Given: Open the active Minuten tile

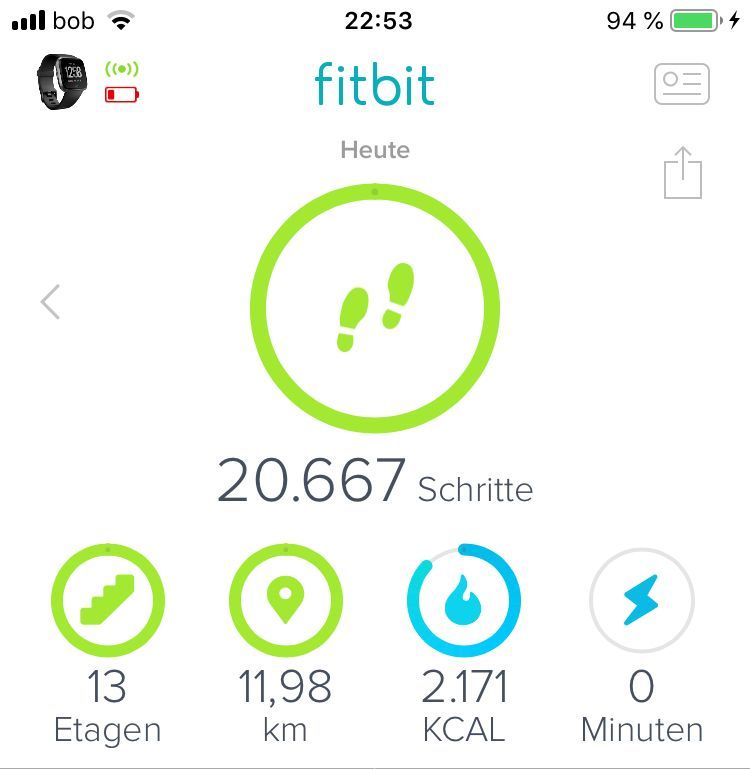Looking at the screenshot, I should [641, 601].
